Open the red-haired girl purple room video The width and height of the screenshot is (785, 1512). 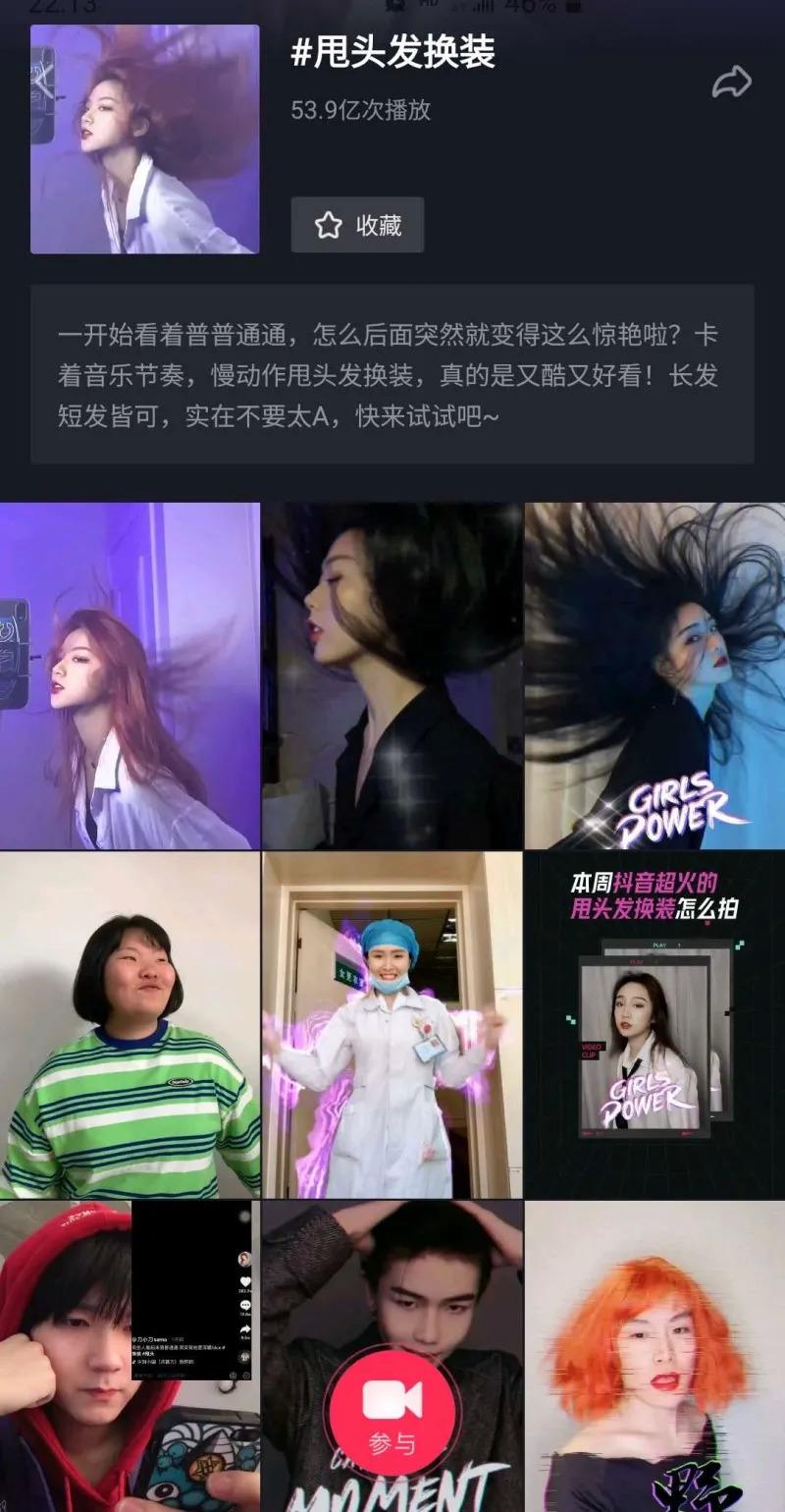pyautogui.click(x=130, y=675)
